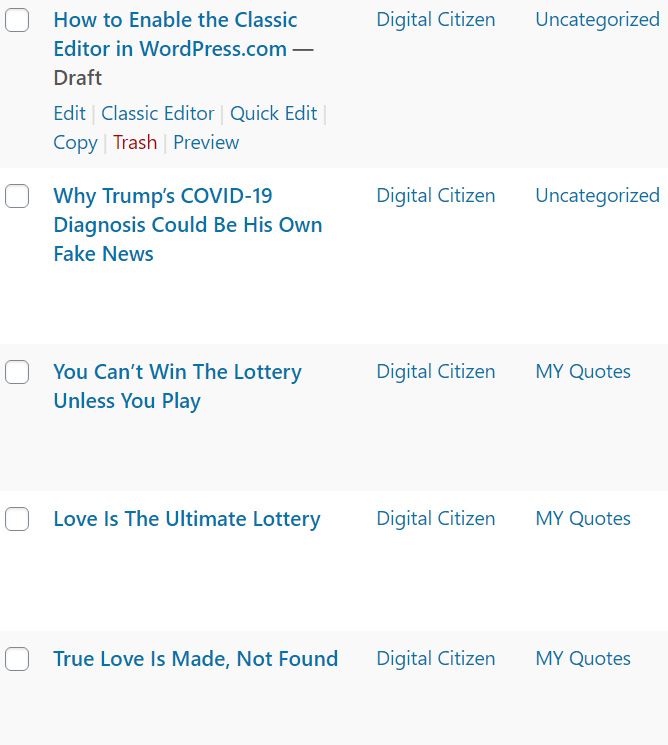Choose Quick Edit for the draft post
The height and width of the screenshot is (745, 668).
(x=274, y=114)
